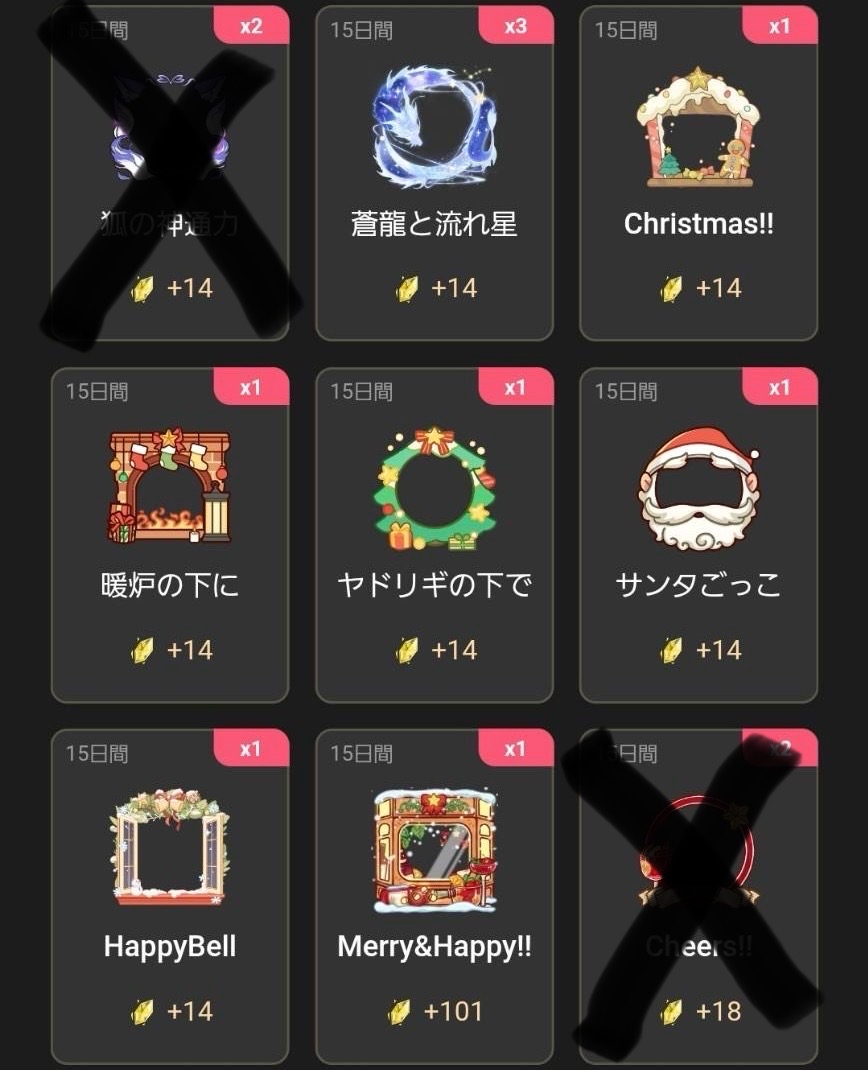Viewport: 868px width, 1070px height.
Task: Select the Christmas!! frame card
Action: [x=698, y=175]
